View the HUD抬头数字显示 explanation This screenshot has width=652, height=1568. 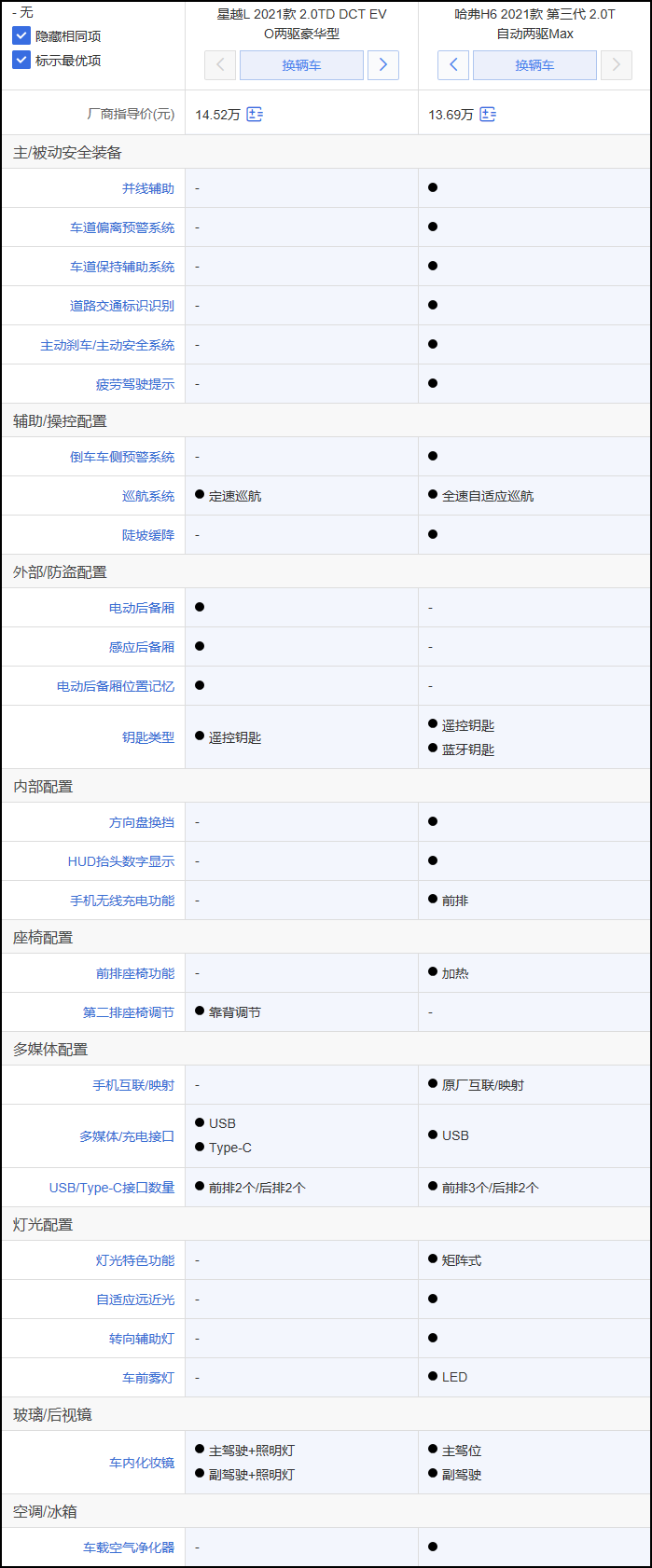120,861
